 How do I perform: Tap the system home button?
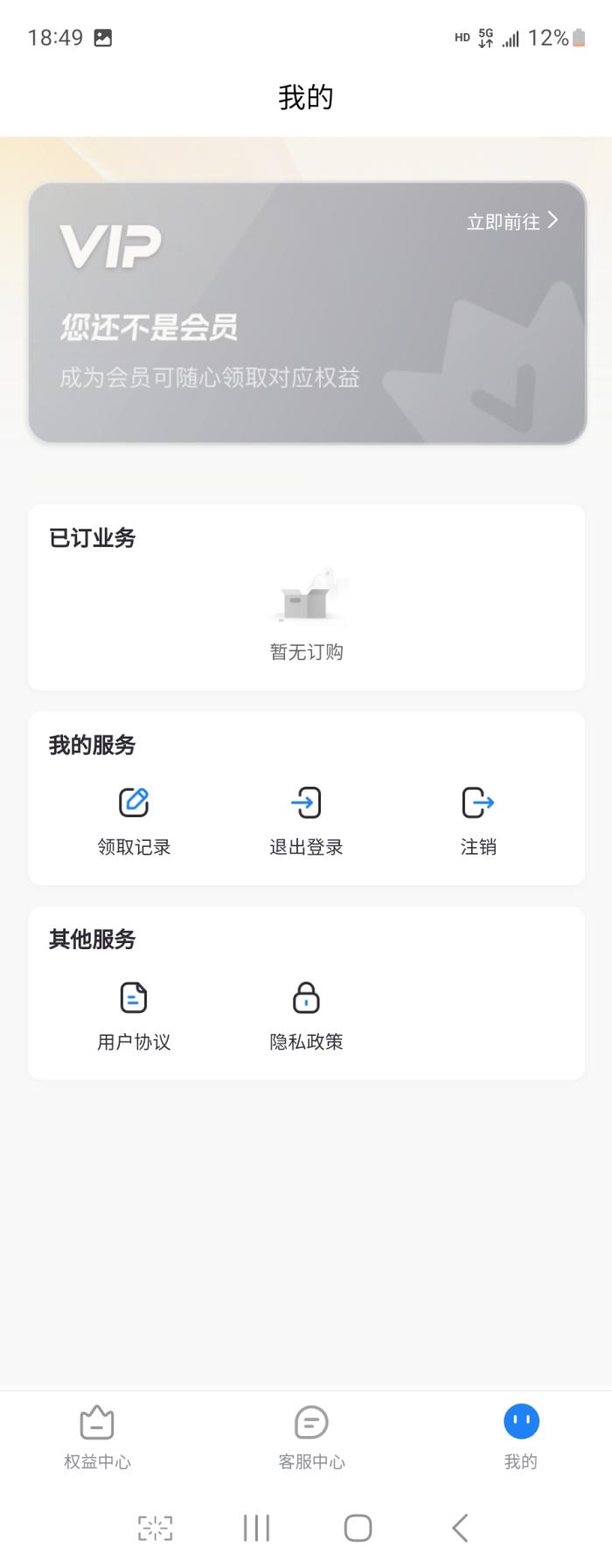pyautogui.click(x=358, y=1528)
